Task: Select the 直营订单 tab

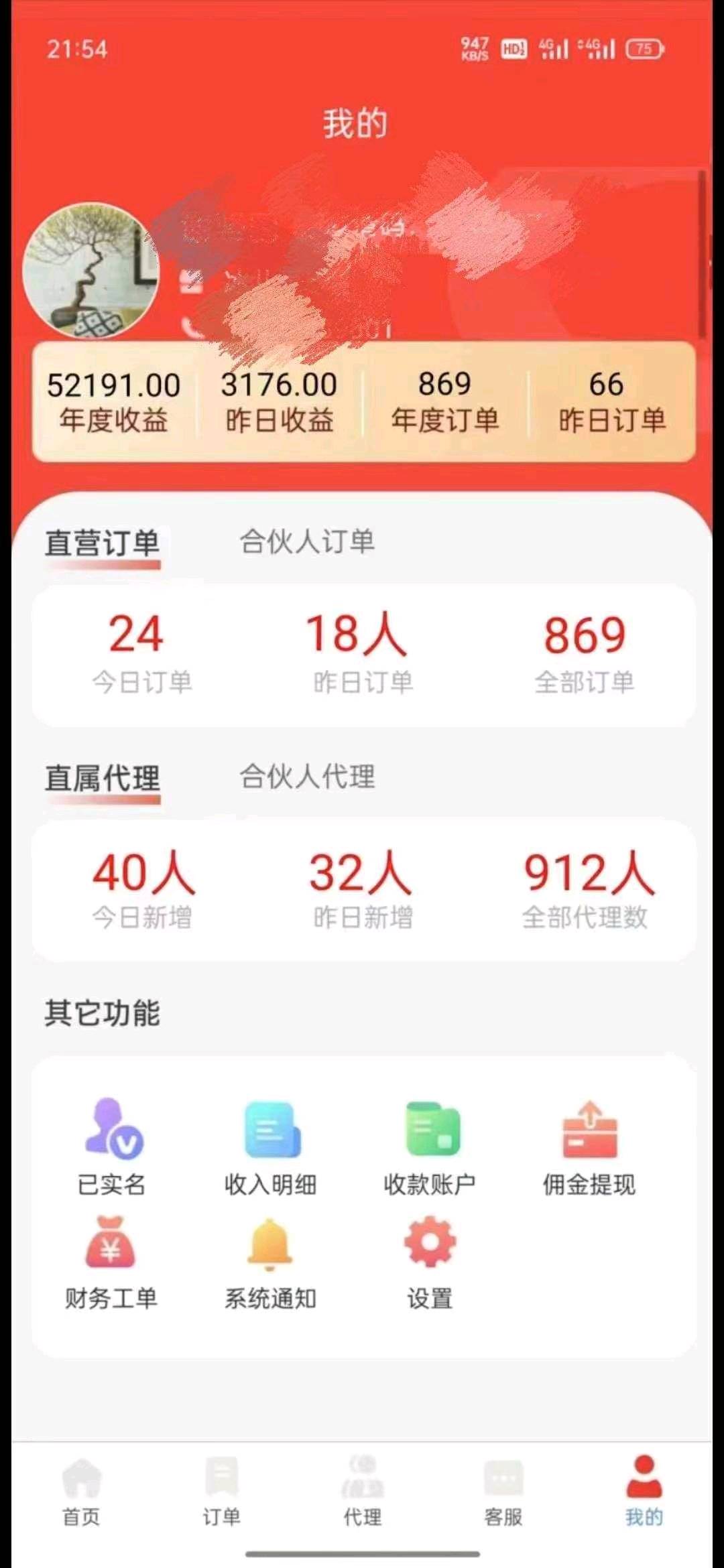Action: tap(102, 543)
